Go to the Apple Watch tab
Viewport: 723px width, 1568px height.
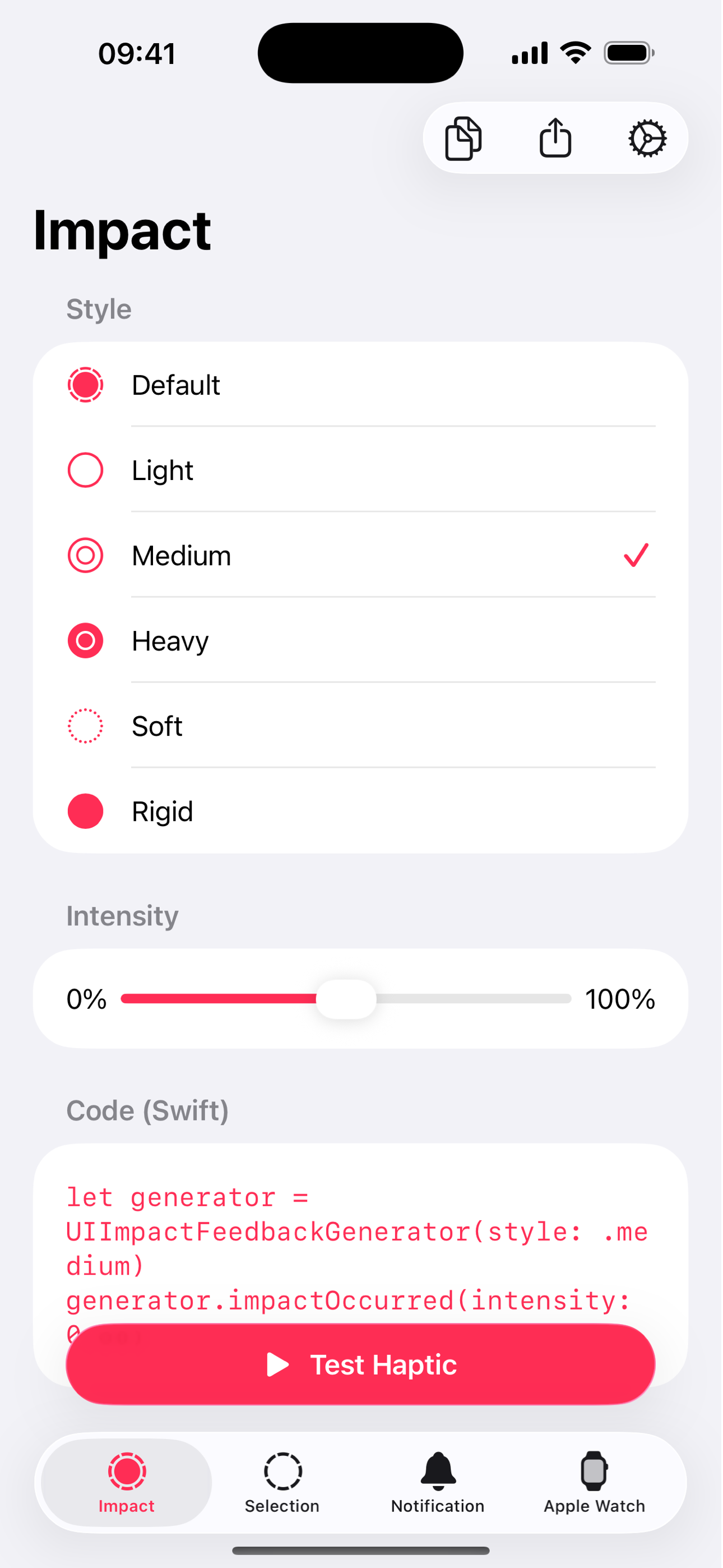coord(596,1483)
